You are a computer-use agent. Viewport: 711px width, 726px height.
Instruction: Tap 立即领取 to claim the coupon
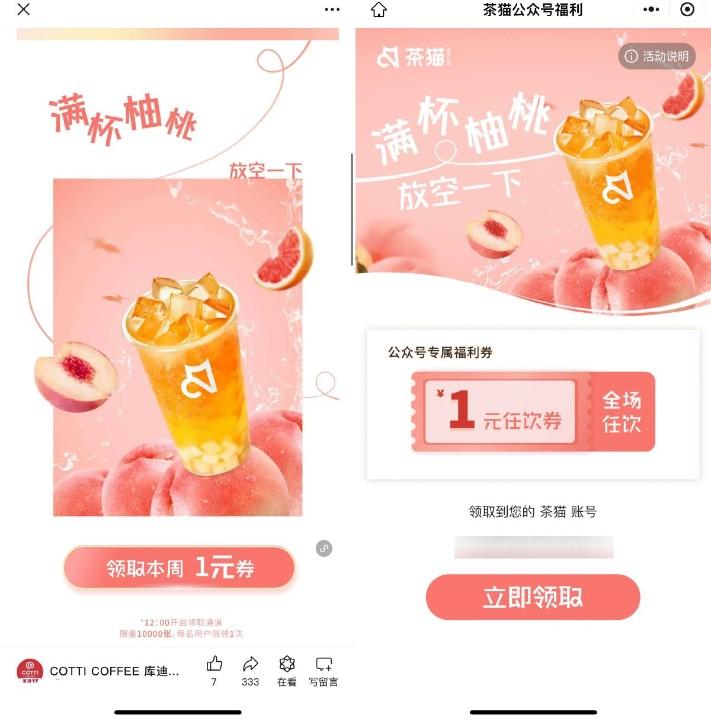point(533,598)
